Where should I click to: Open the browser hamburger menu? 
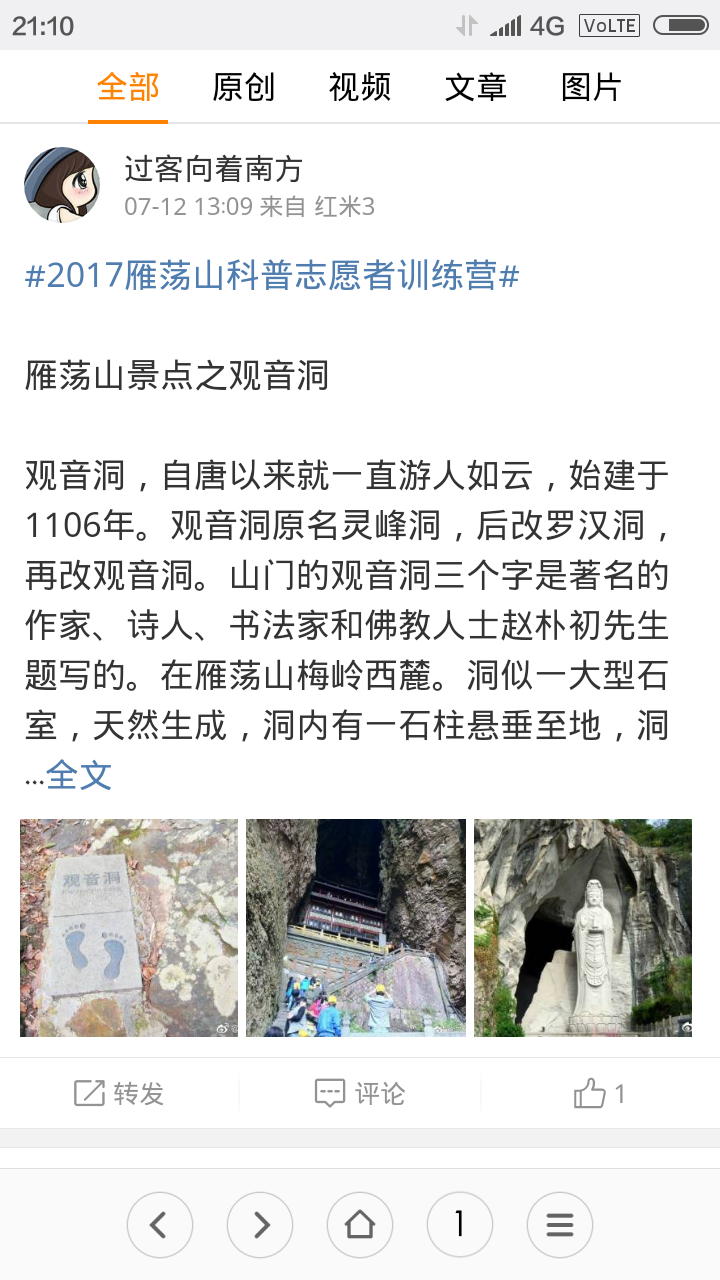[x=560, y=1225]
